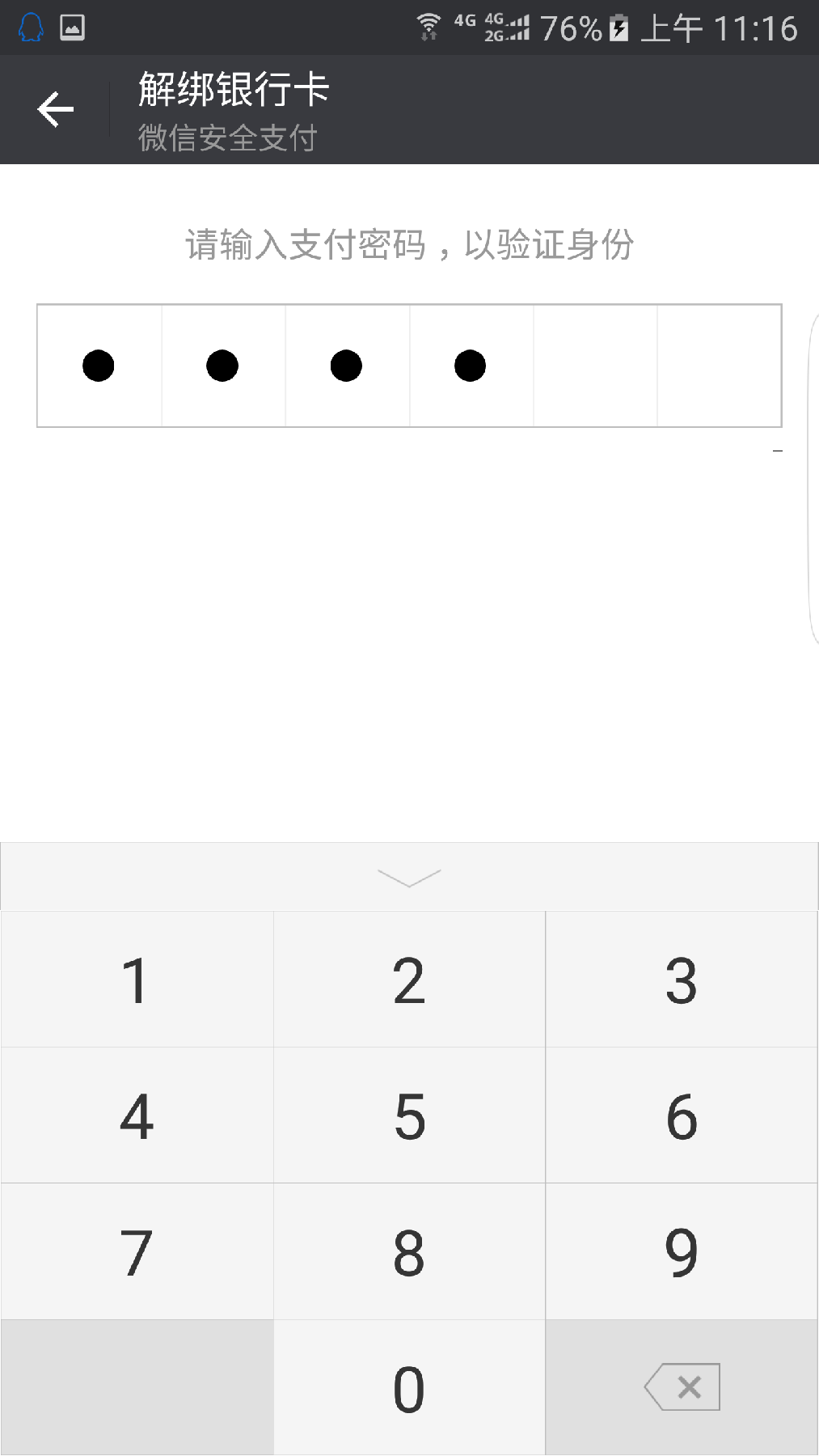This screenshot has width=819, height=1456.
Task: Go back from the unbind bank card screen
Action: pyautogui.click(x=55, y=109)
